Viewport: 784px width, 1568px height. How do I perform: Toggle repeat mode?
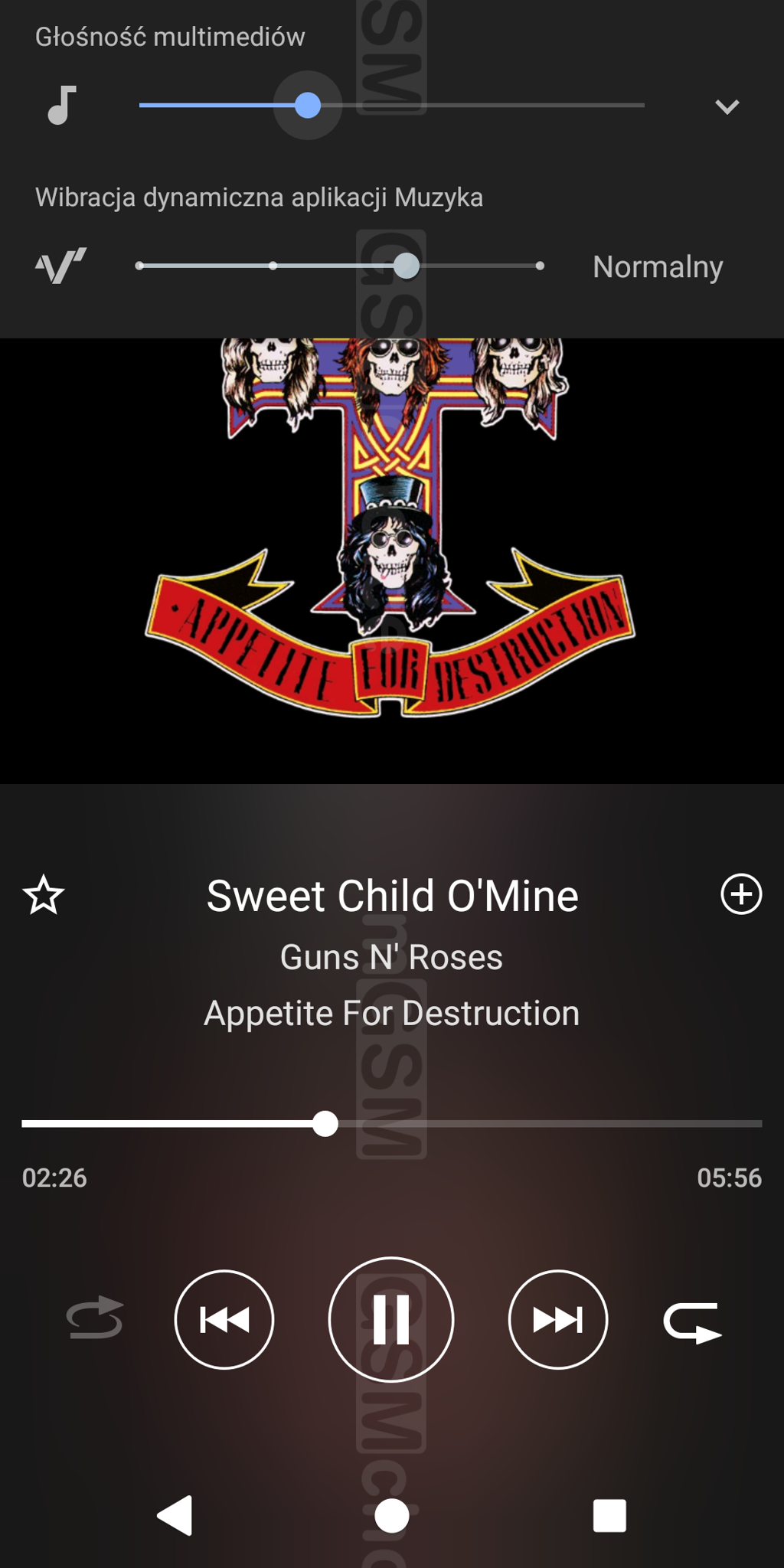(x=693, y=1322)
